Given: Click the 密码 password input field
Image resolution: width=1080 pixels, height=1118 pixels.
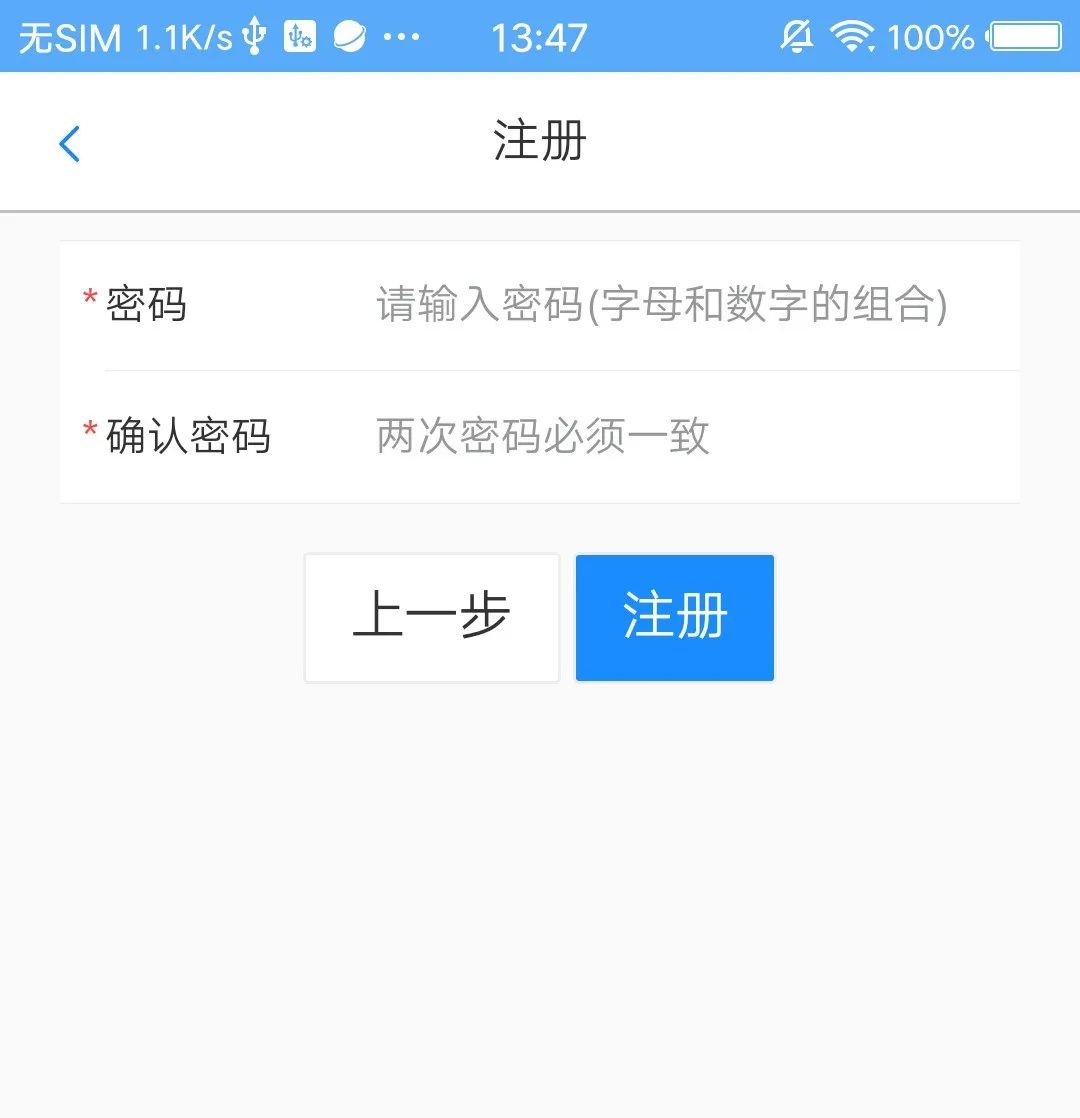Looking at the screenshot, I should [660, 306].
